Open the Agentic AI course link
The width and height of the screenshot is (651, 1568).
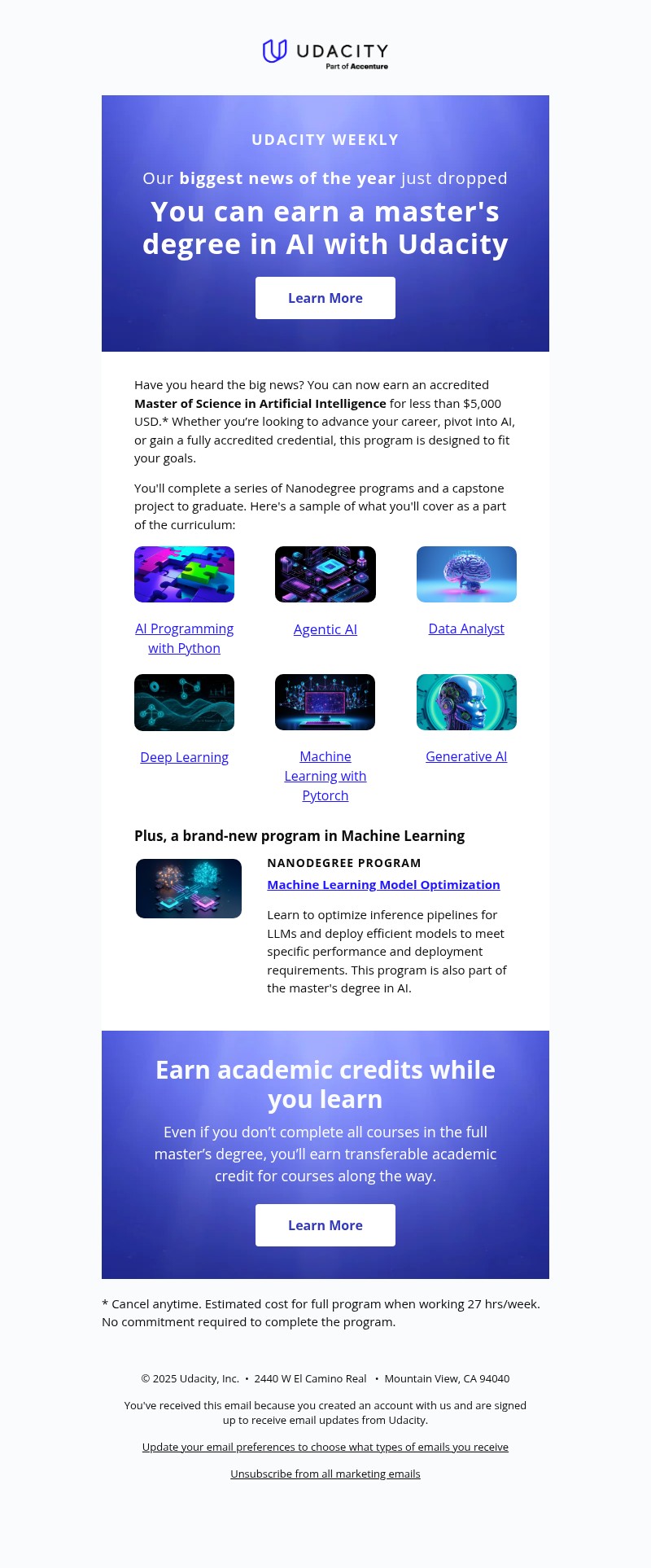[325, 629]
